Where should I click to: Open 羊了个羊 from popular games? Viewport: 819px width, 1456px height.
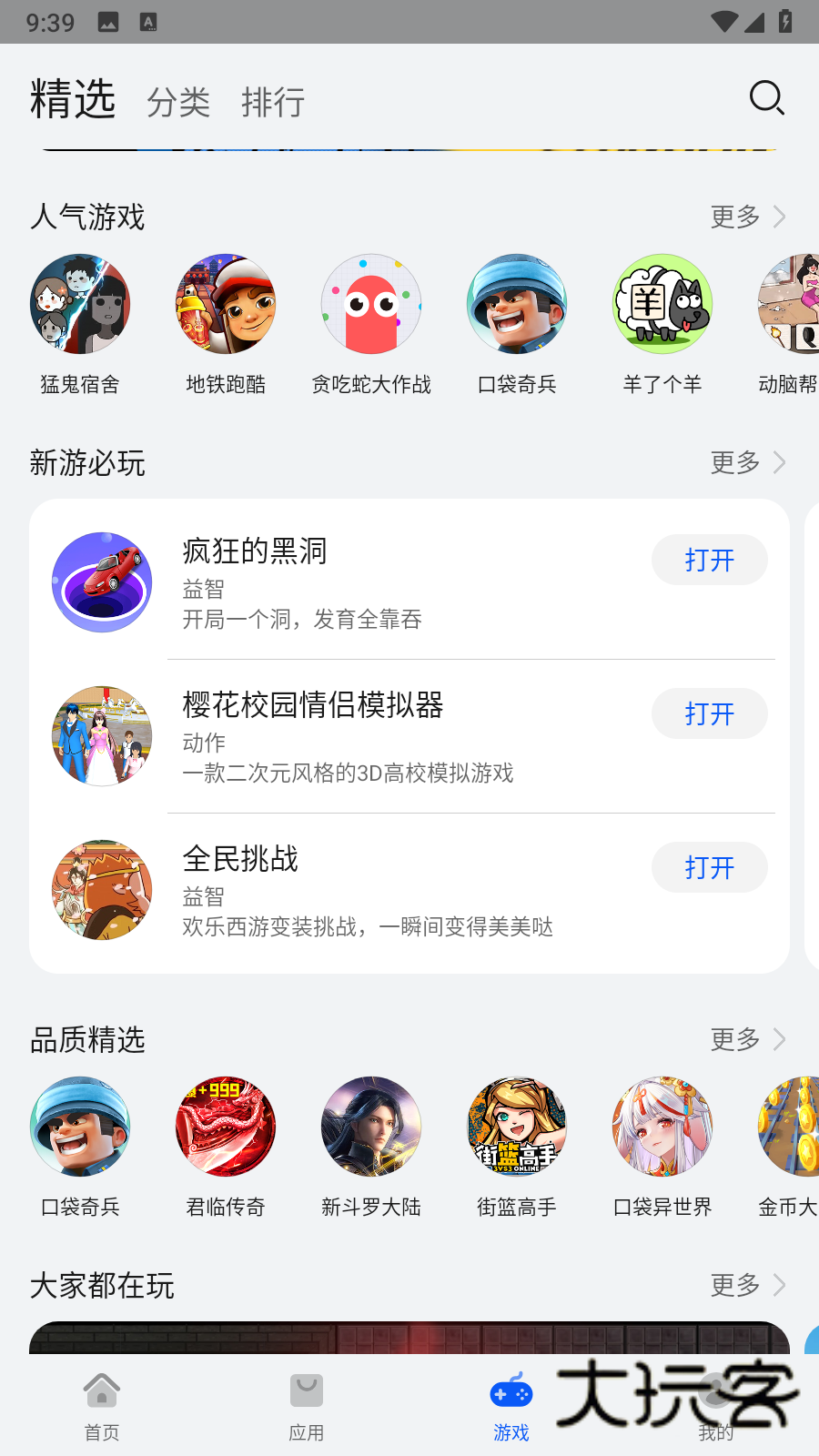pos(662,304)
